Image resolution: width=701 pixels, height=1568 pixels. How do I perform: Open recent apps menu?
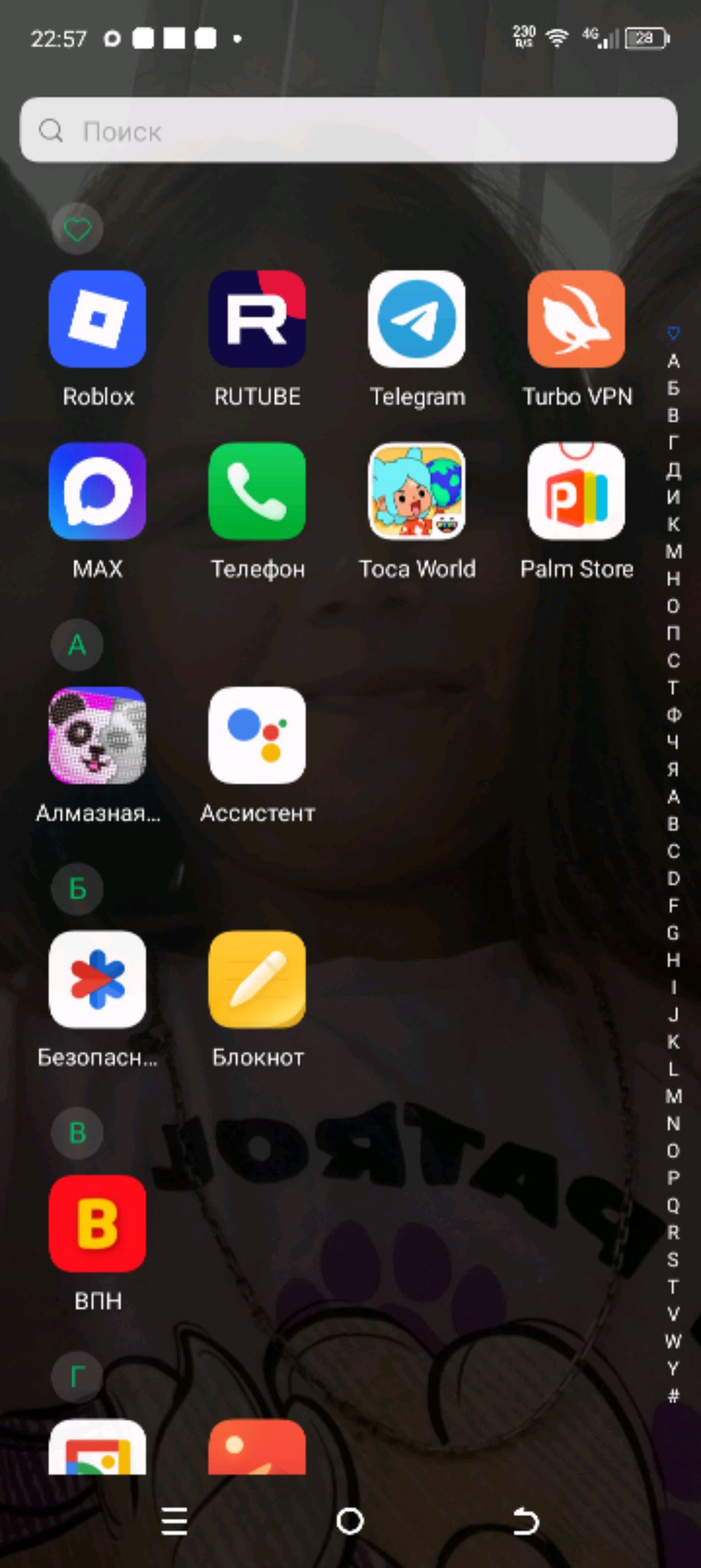tap(175, 1521)
